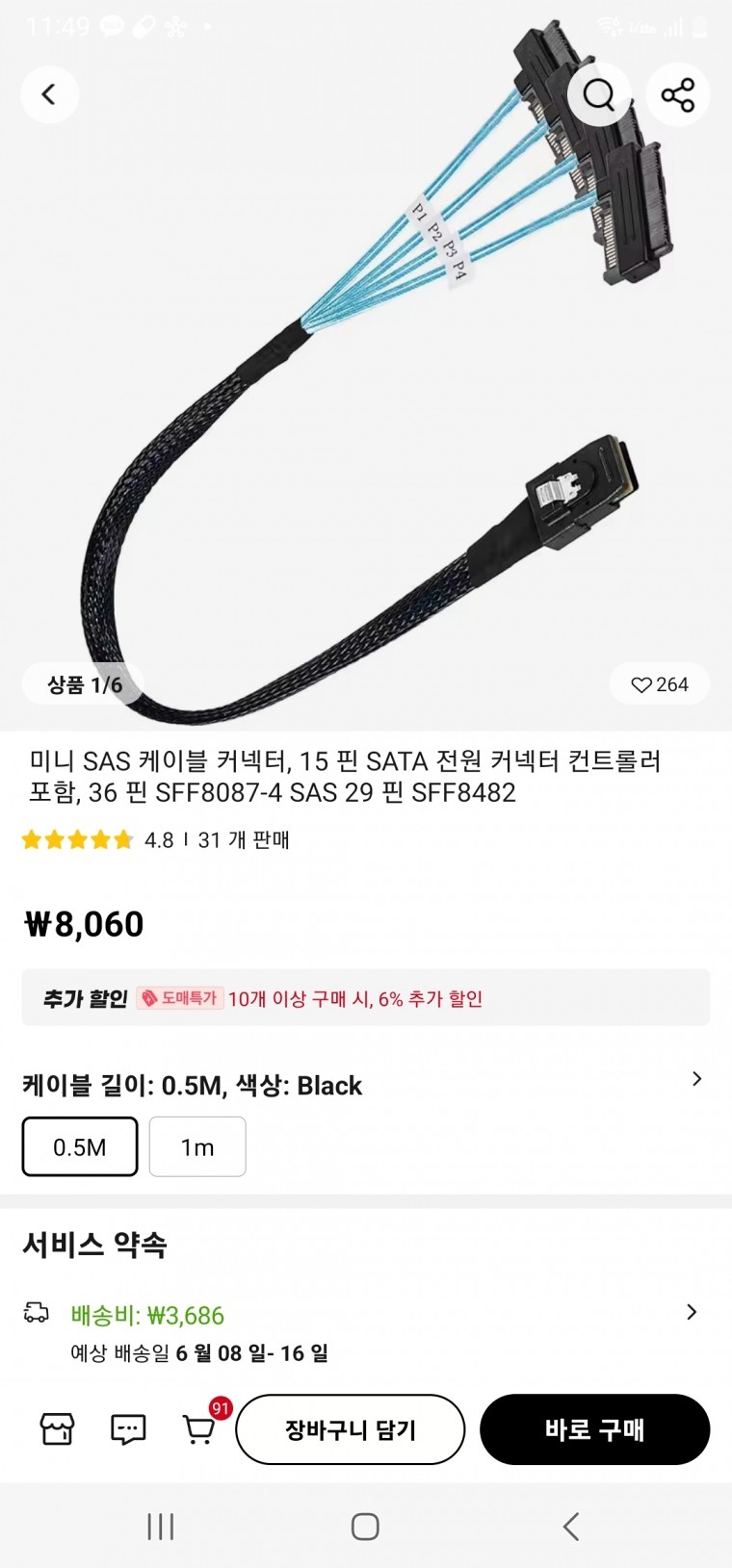
Task: Expand cable length and color options
Action: [696, 1079]
